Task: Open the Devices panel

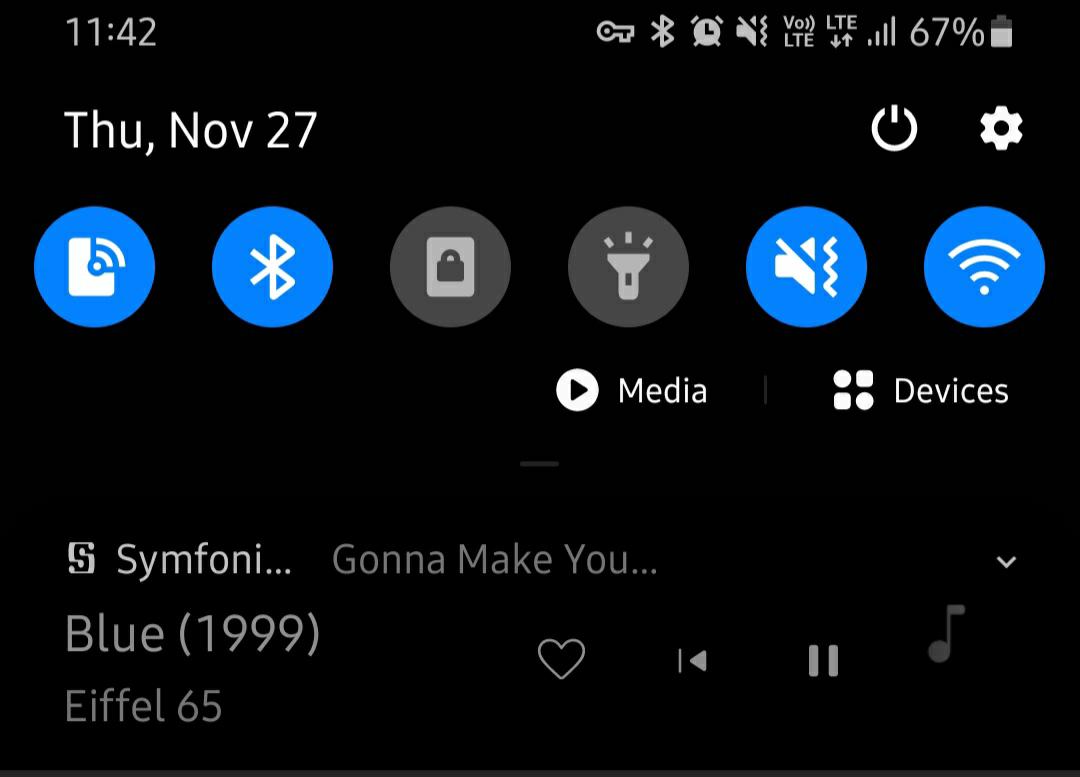Action: pyautogui.click(x=921, y=390)
